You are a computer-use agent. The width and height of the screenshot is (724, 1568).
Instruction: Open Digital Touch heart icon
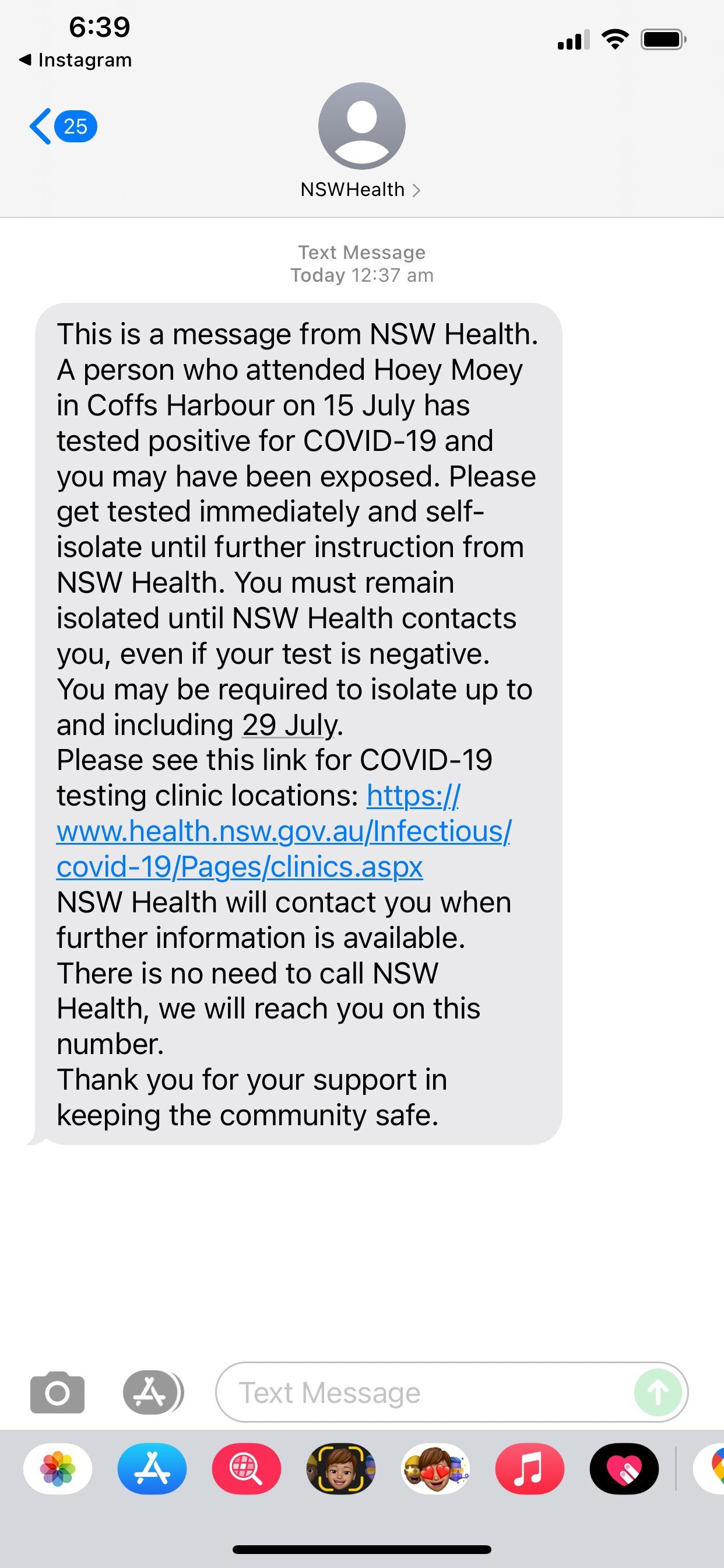click(x=624, y=1469)
